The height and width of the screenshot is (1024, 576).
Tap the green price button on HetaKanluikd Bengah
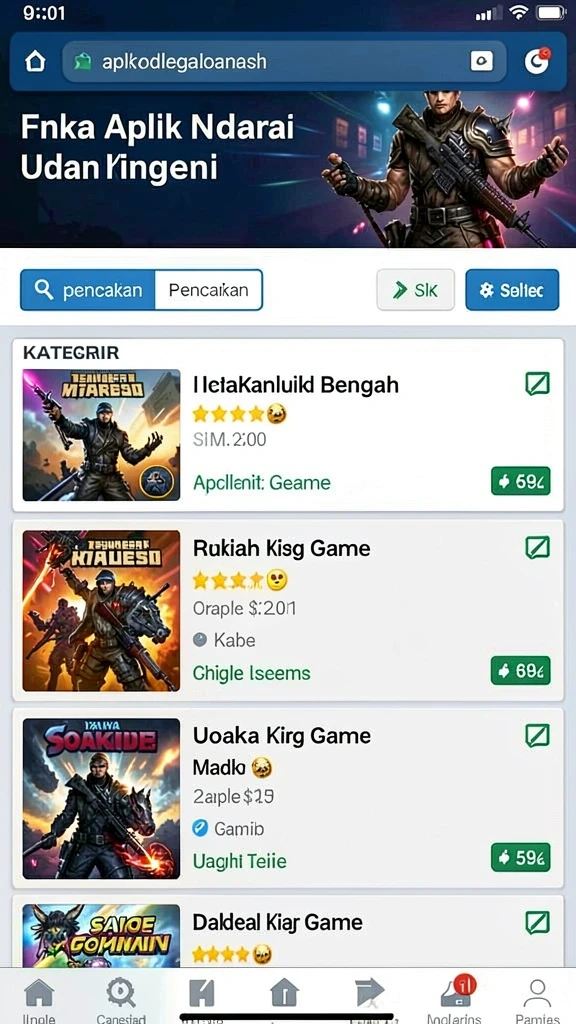pos(520,482)
